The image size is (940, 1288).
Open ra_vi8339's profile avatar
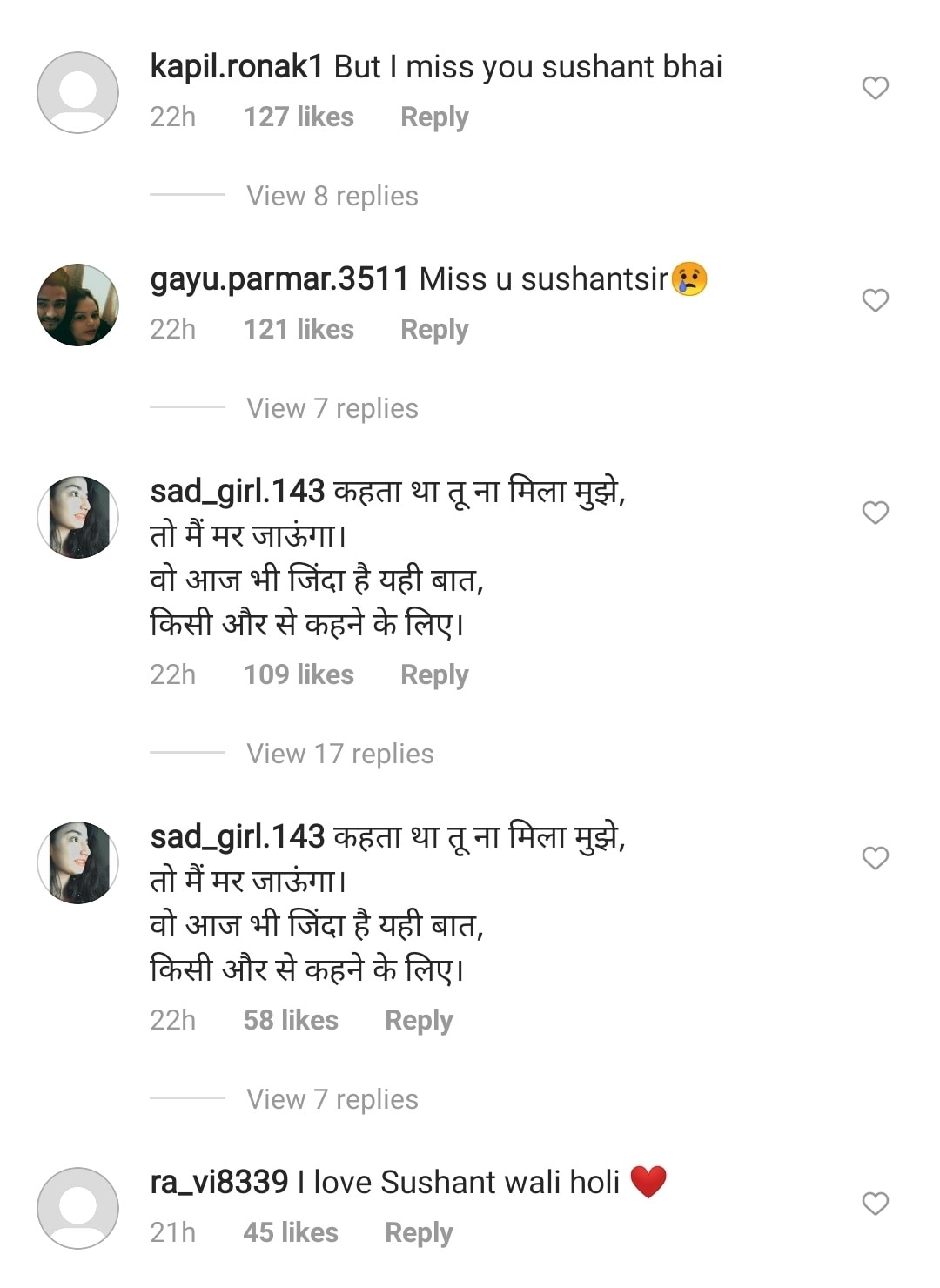(77, 1208)
